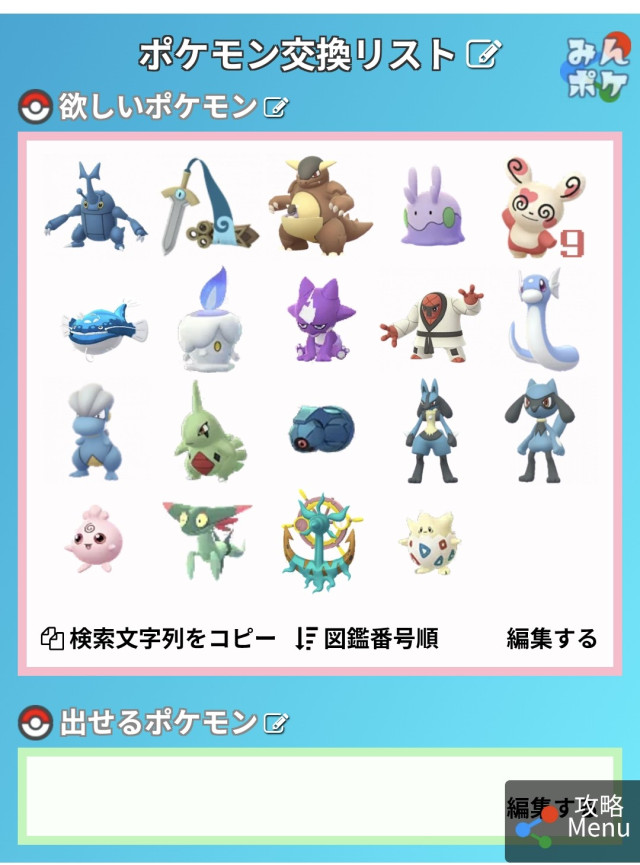Sort the list by 図鑑番号順

pos(367,638)
